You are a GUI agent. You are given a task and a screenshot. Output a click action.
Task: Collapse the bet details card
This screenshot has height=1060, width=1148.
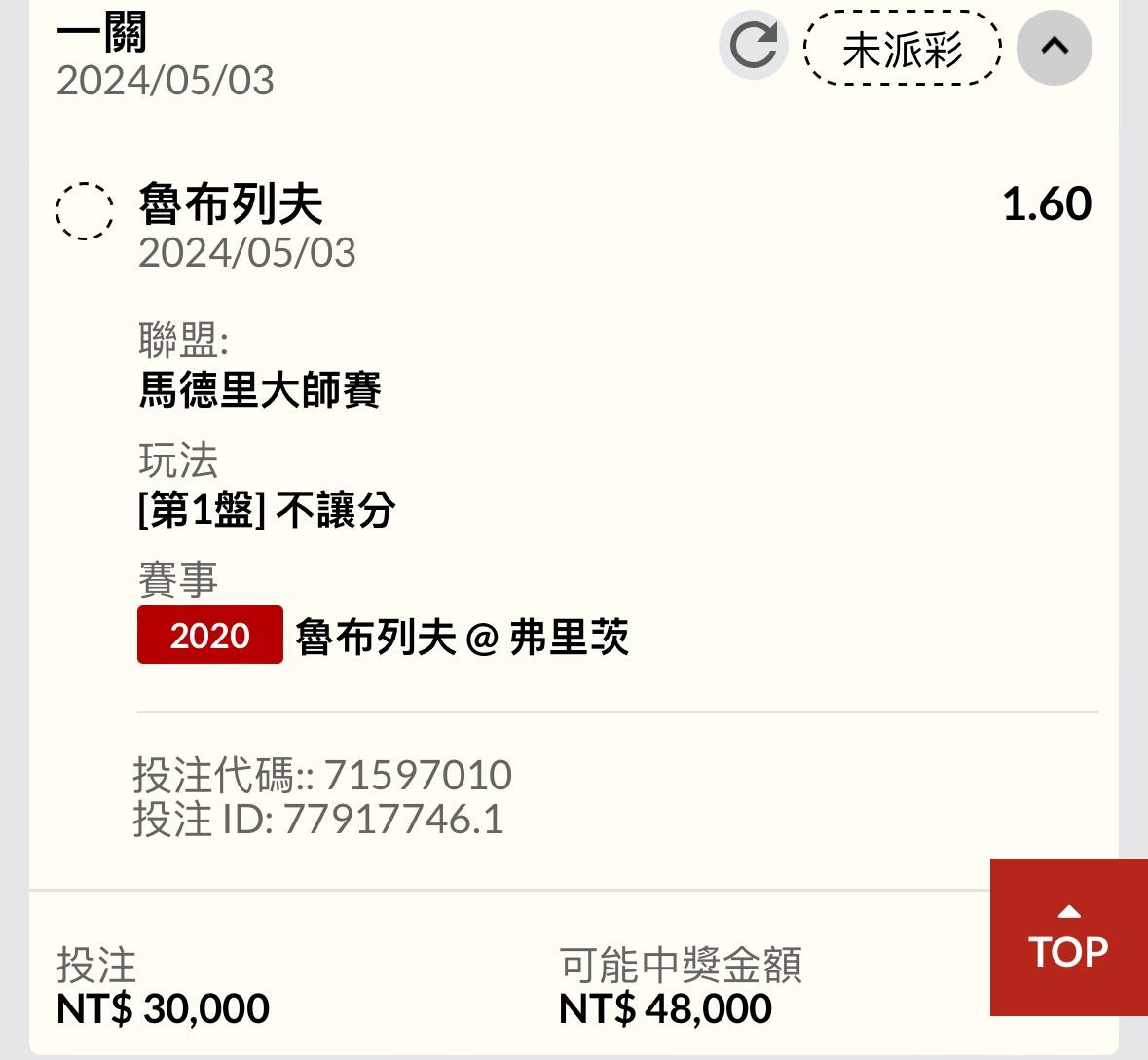1054,47
